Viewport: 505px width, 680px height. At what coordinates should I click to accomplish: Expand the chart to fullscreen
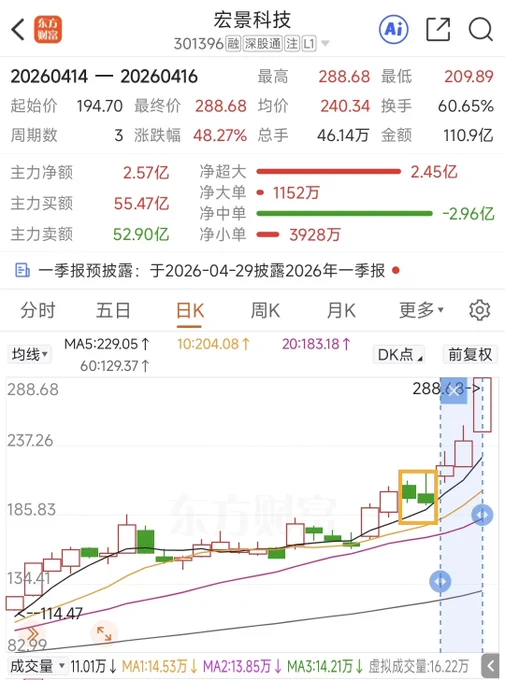click(x=104, y=633)
